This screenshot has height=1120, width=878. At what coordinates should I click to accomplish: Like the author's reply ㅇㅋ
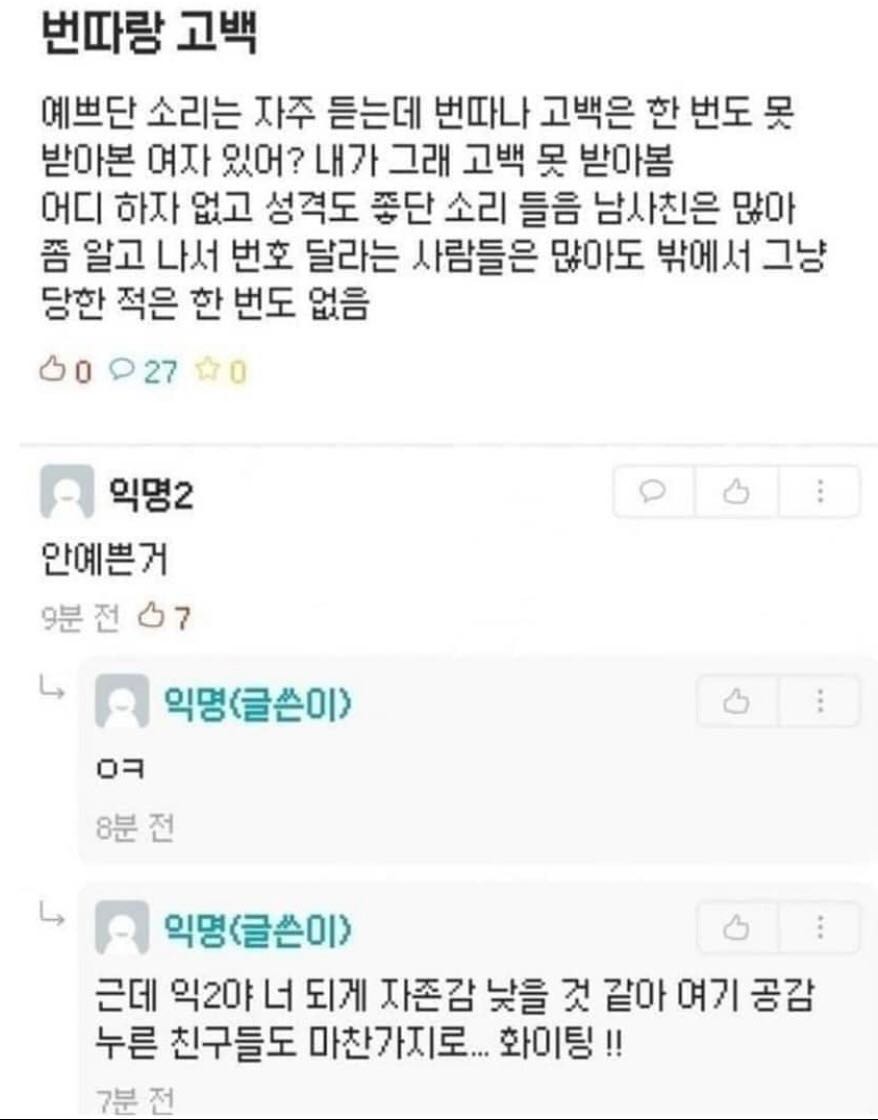(x=737, y=701)
